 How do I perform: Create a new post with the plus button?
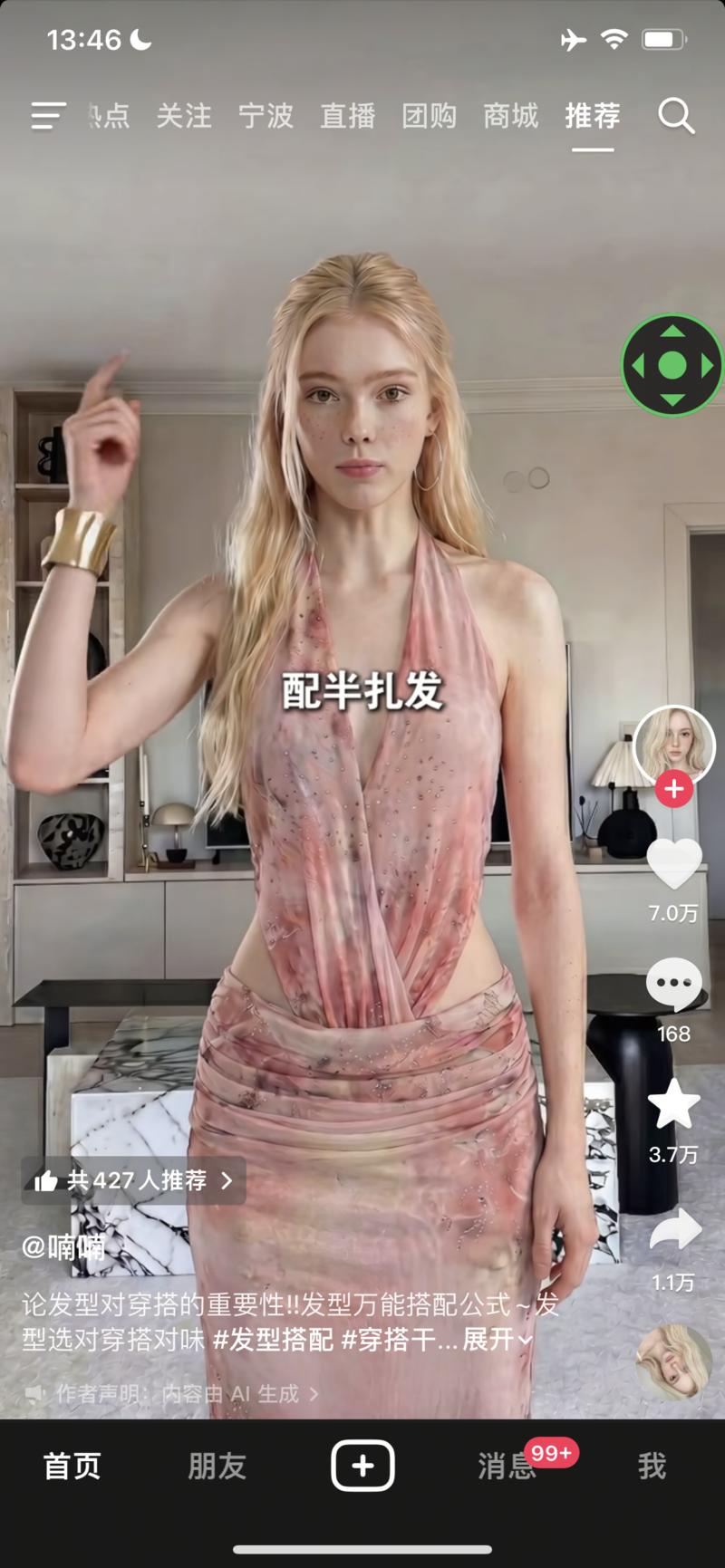tap(362, 1465)
